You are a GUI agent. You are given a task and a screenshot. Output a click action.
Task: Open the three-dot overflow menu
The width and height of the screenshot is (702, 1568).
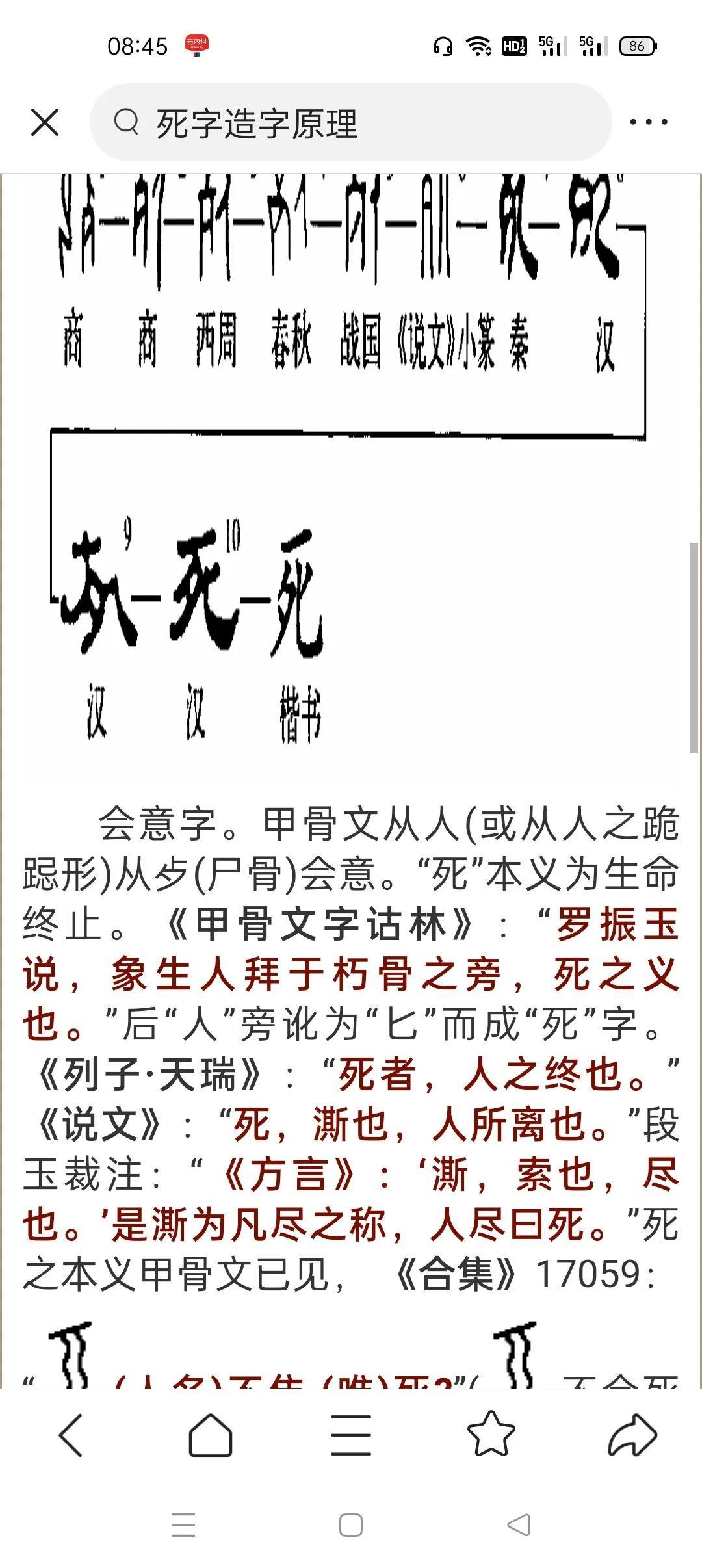click(648, 122)
